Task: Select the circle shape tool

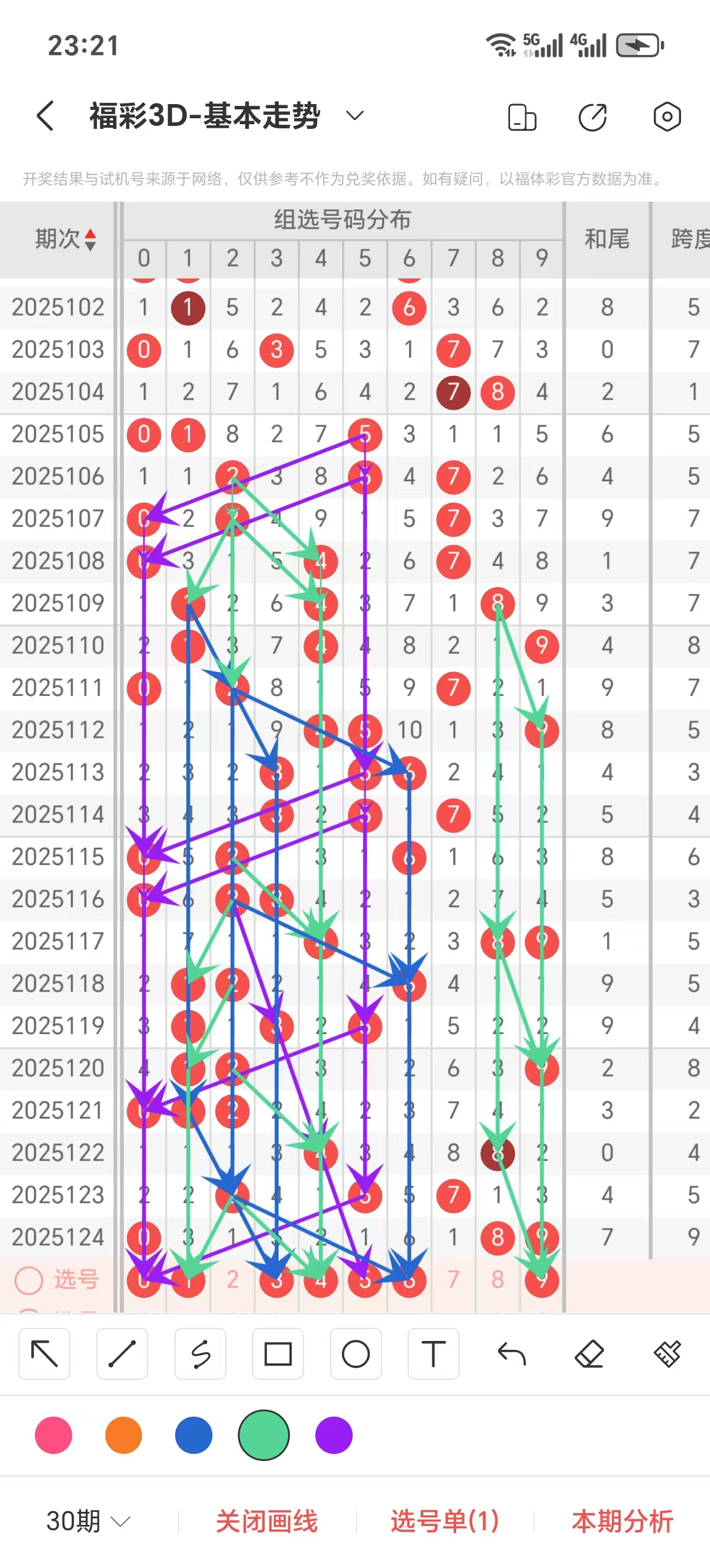Action: pos(356,1354)
